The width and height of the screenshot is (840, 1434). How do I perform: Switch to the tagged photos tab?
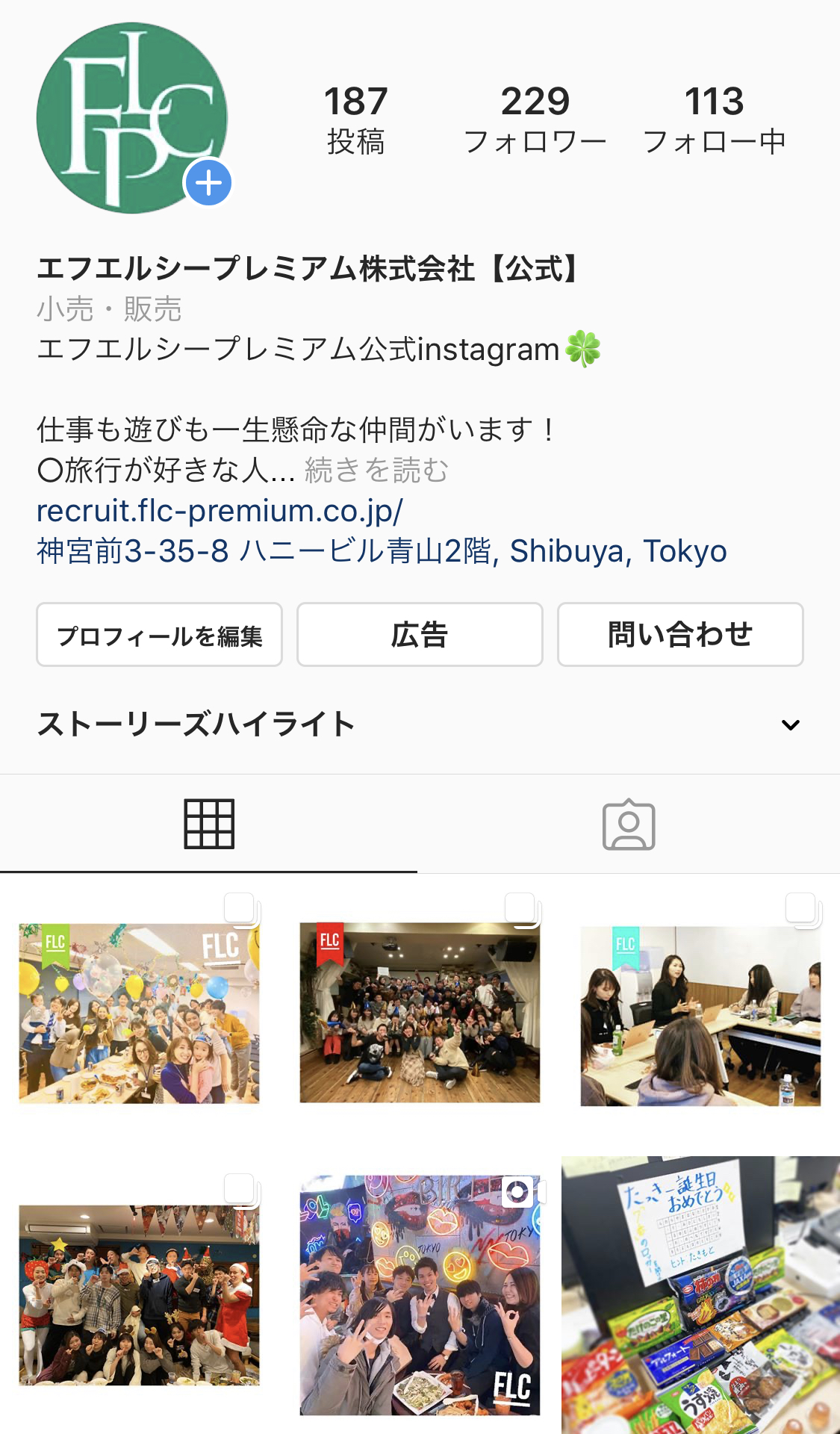pyautogui.click(x=629, y=824)
